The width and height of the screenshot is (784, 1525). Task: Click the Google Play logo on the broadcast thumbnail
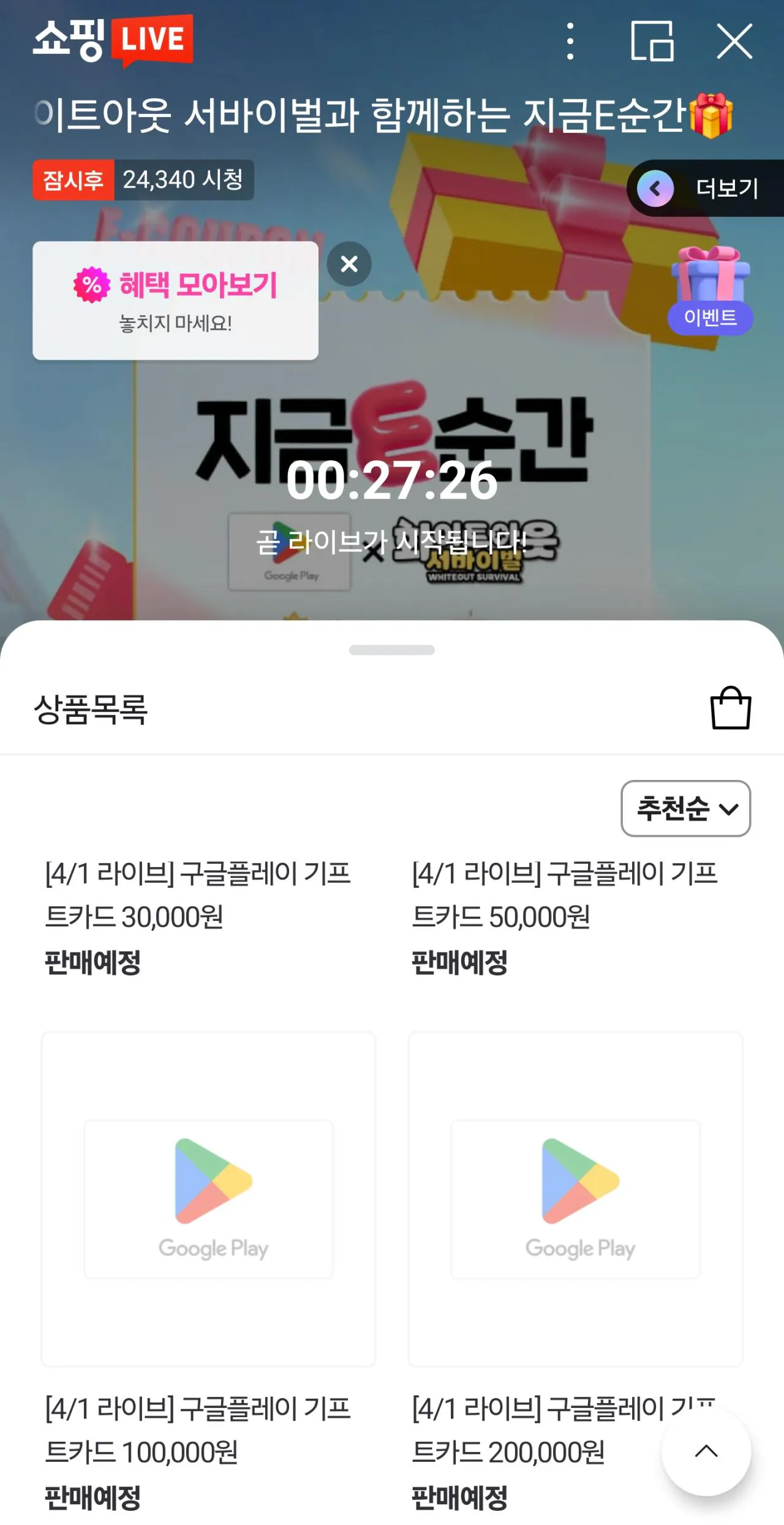(288, 551)
